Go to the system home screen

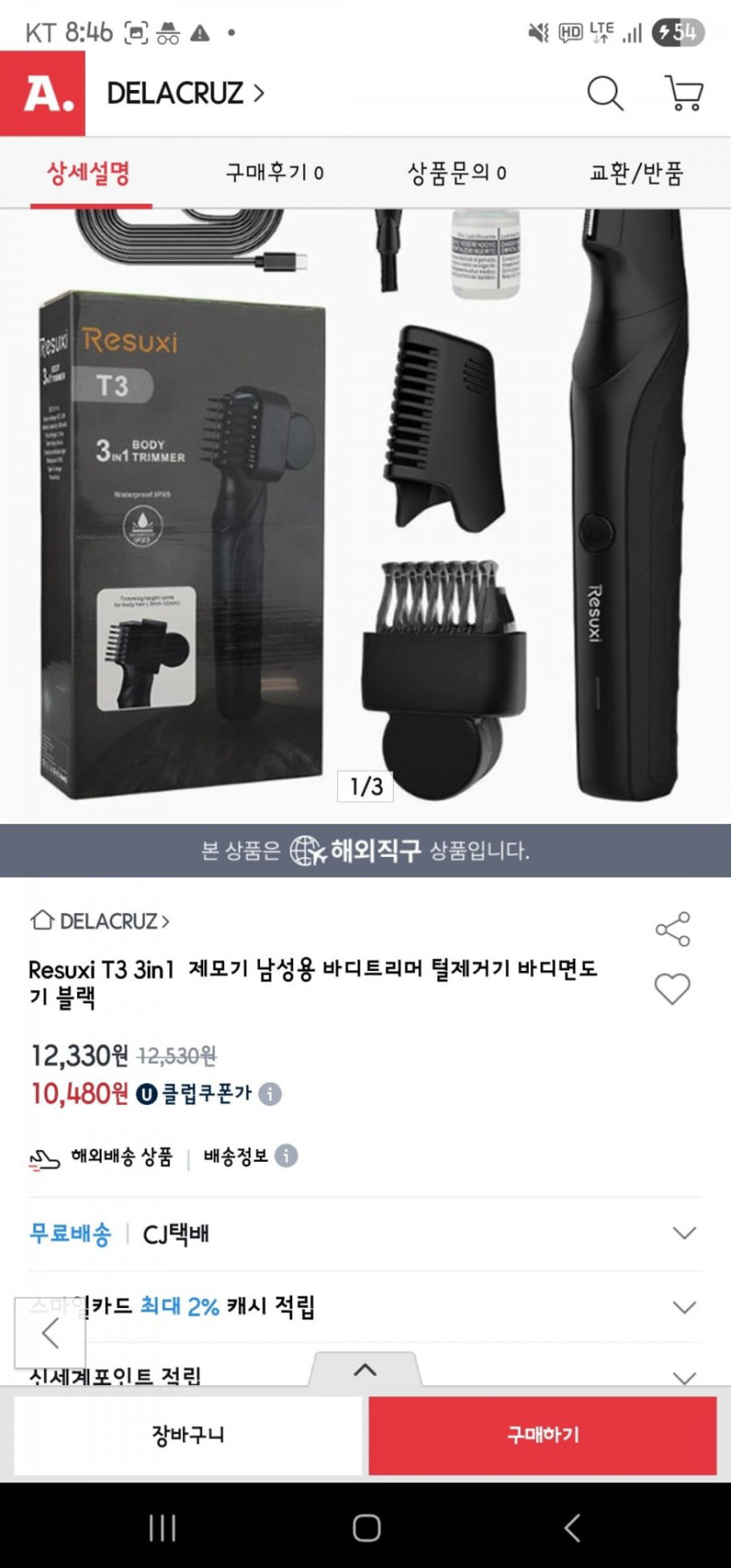click(x=366, y=1529)
